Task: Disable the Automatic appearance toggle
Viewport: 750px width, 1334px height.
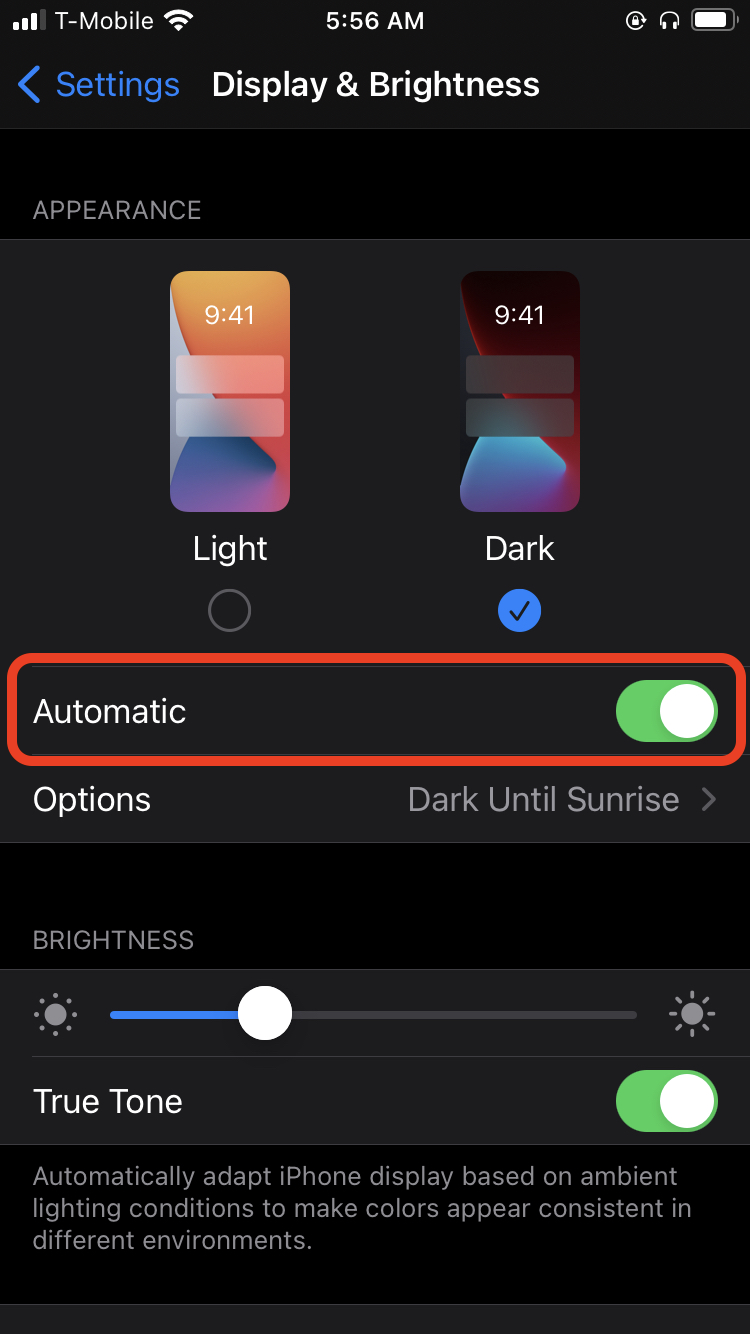Action: 666,711
